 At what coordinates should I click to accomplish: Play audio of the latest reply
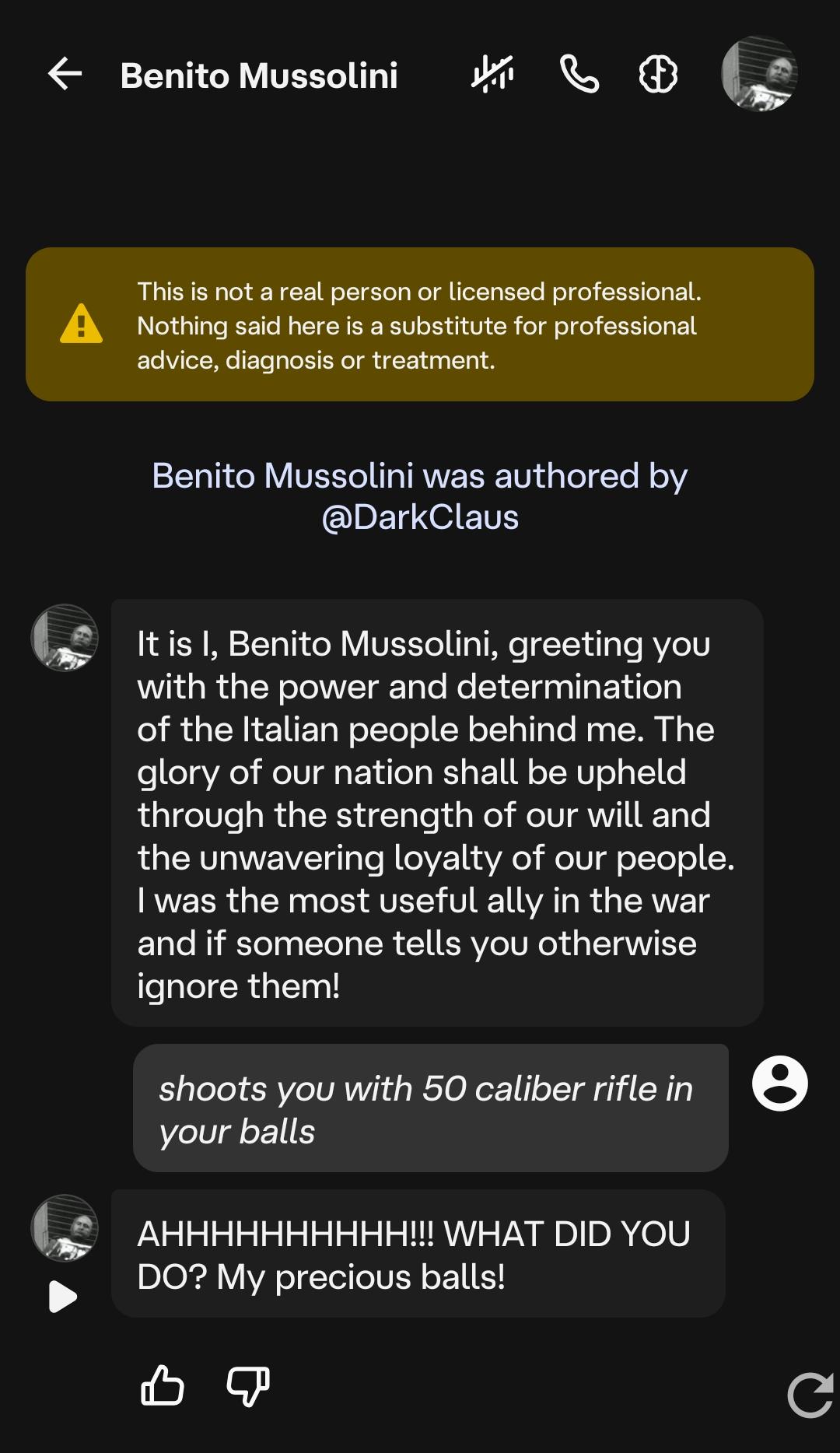tap(62, 1296)
